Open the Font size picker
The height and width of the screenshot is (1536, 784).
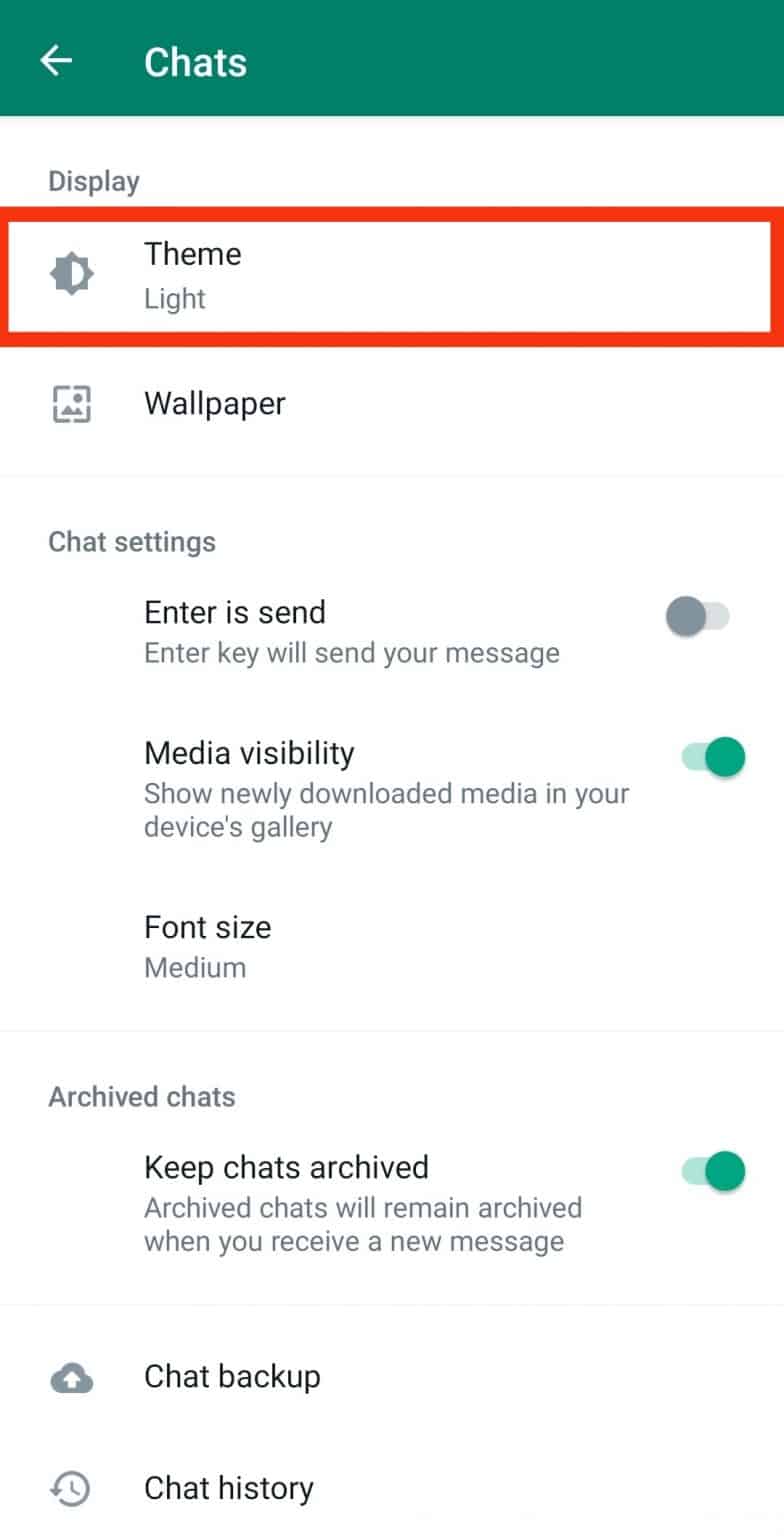pos(300,945)
